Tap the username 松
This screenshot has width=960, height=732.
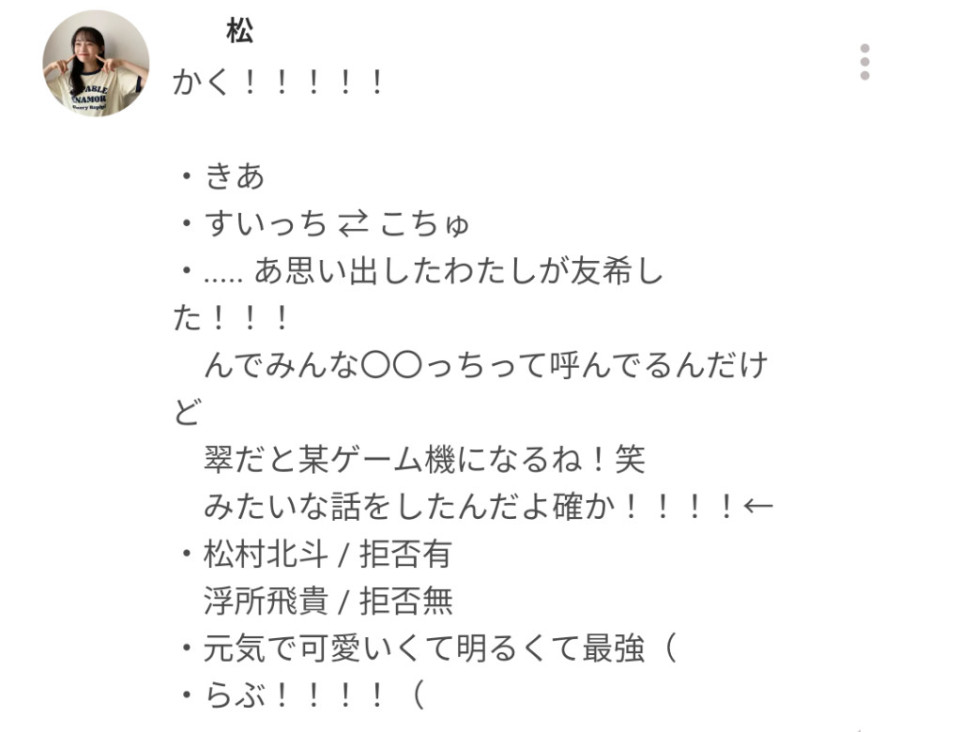coord(240,31)
